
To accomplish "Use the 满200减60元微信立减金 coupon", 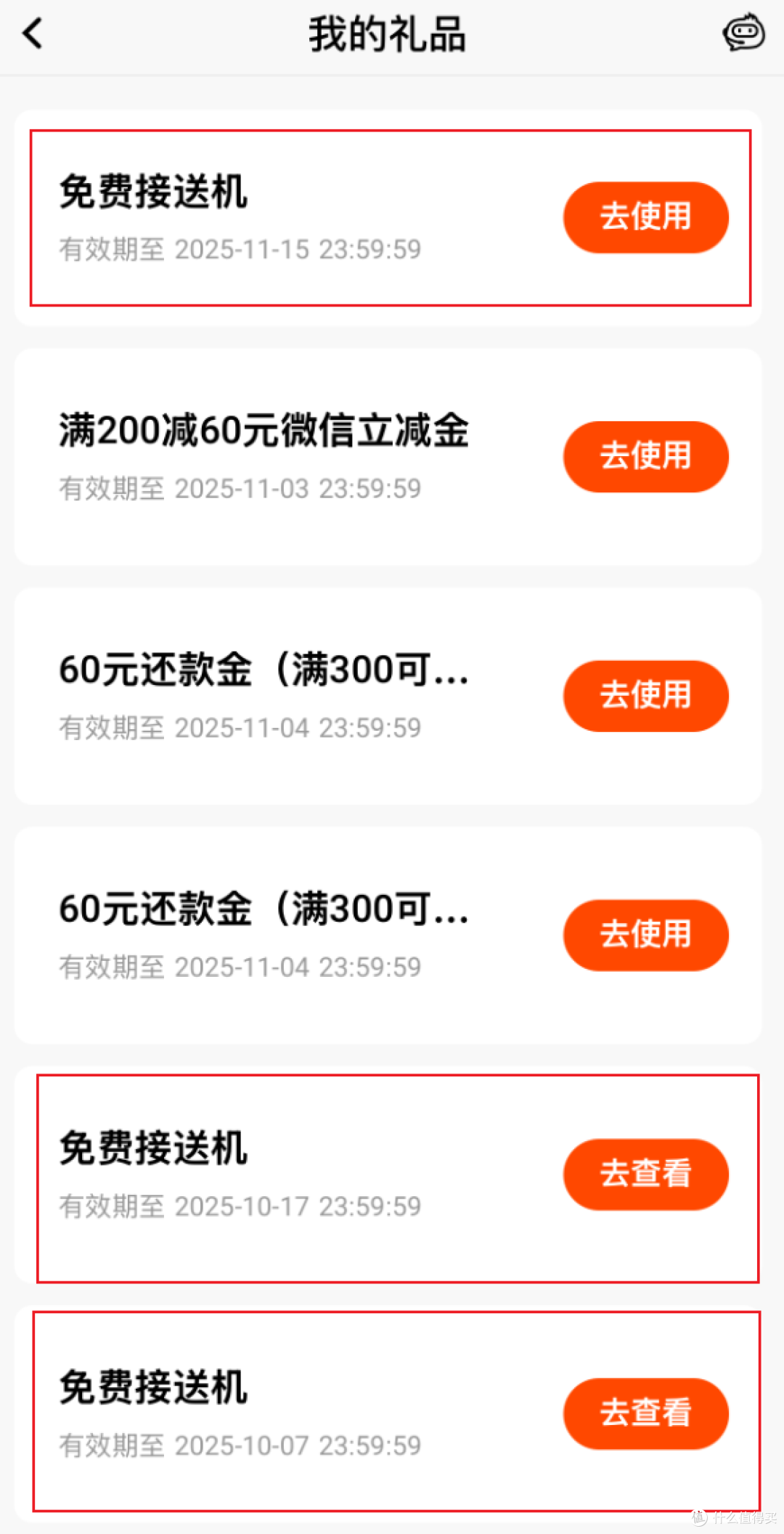I will [x=645, y=457].
